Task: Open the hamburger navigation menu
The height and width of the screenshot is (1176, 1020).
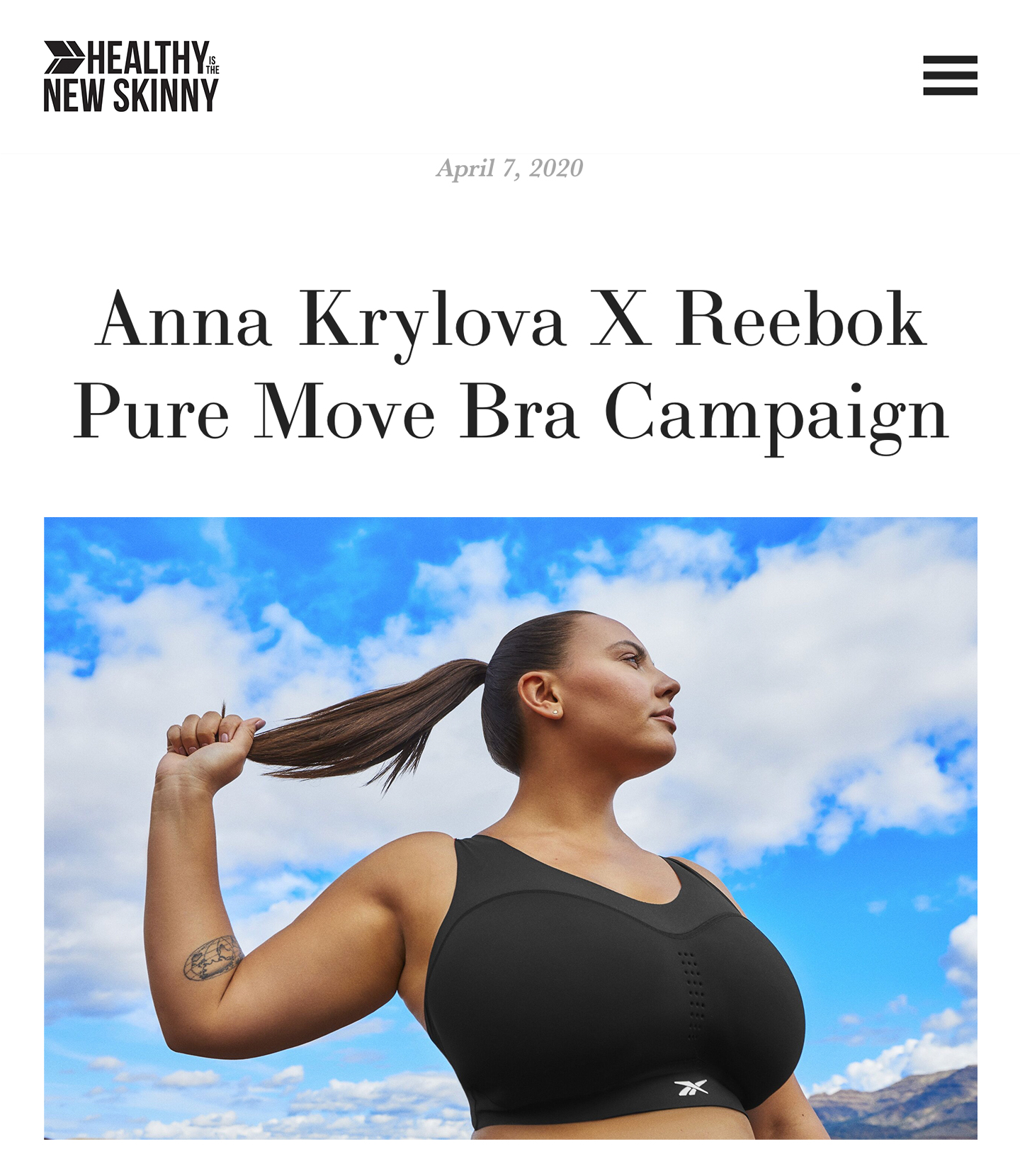Action: [950, 76]
